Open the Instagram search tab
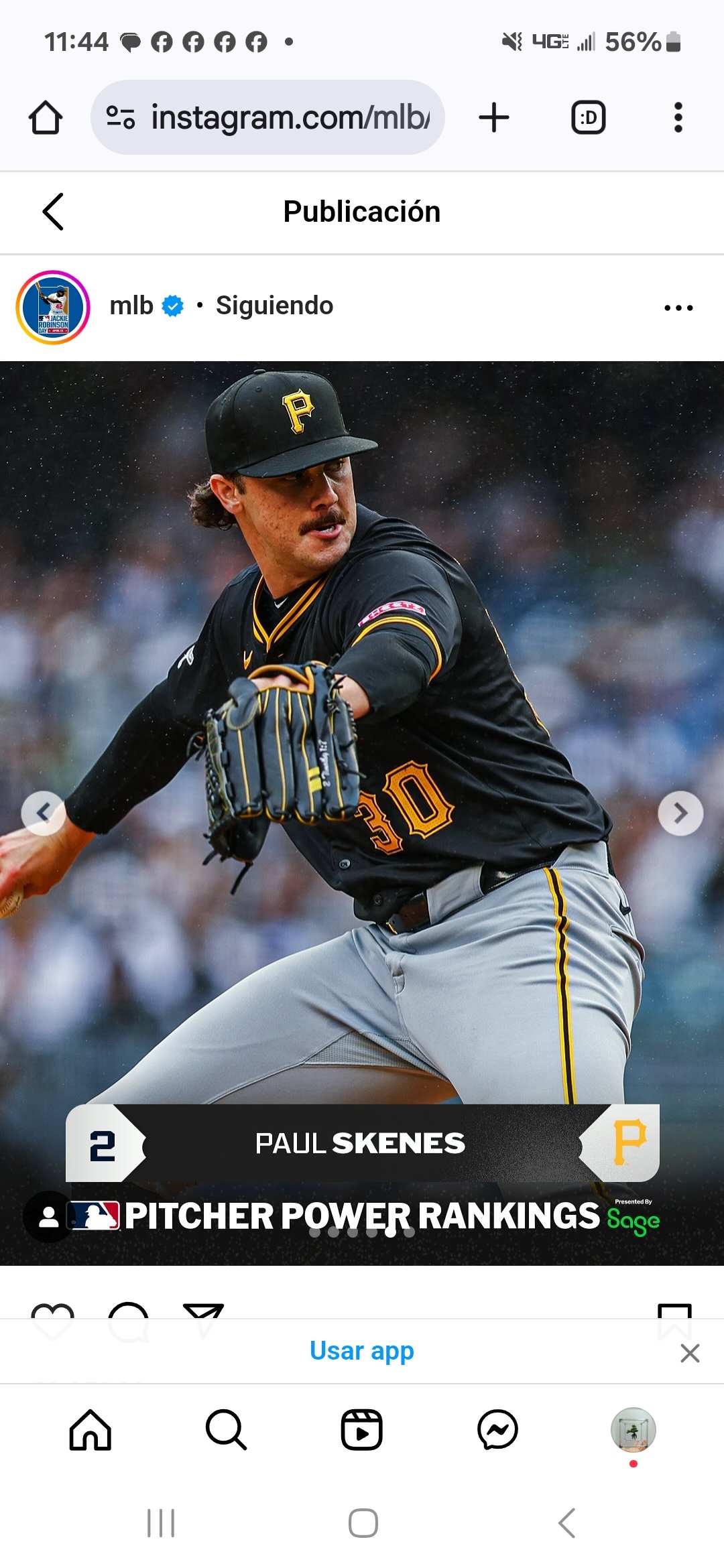Screen dimensions: 724x1568 226,1430
